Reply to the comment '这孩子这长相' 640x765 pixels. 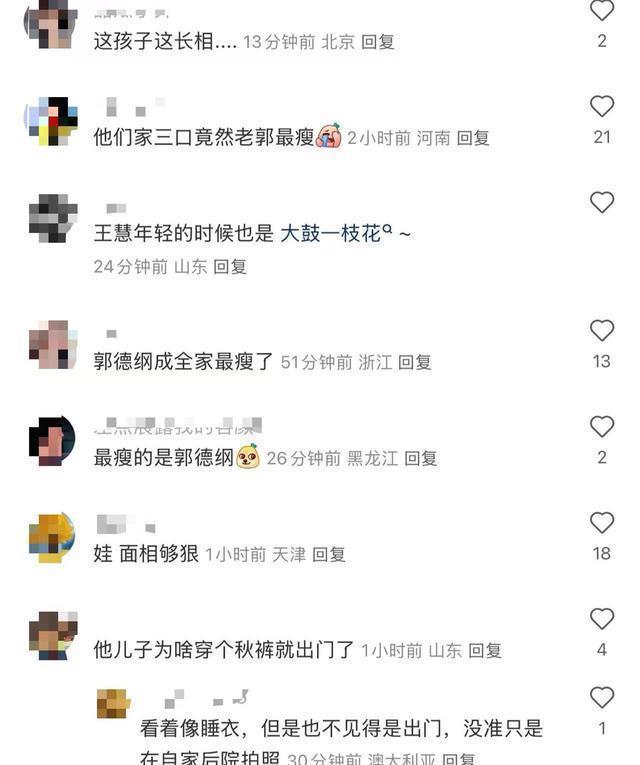(378, 42)
